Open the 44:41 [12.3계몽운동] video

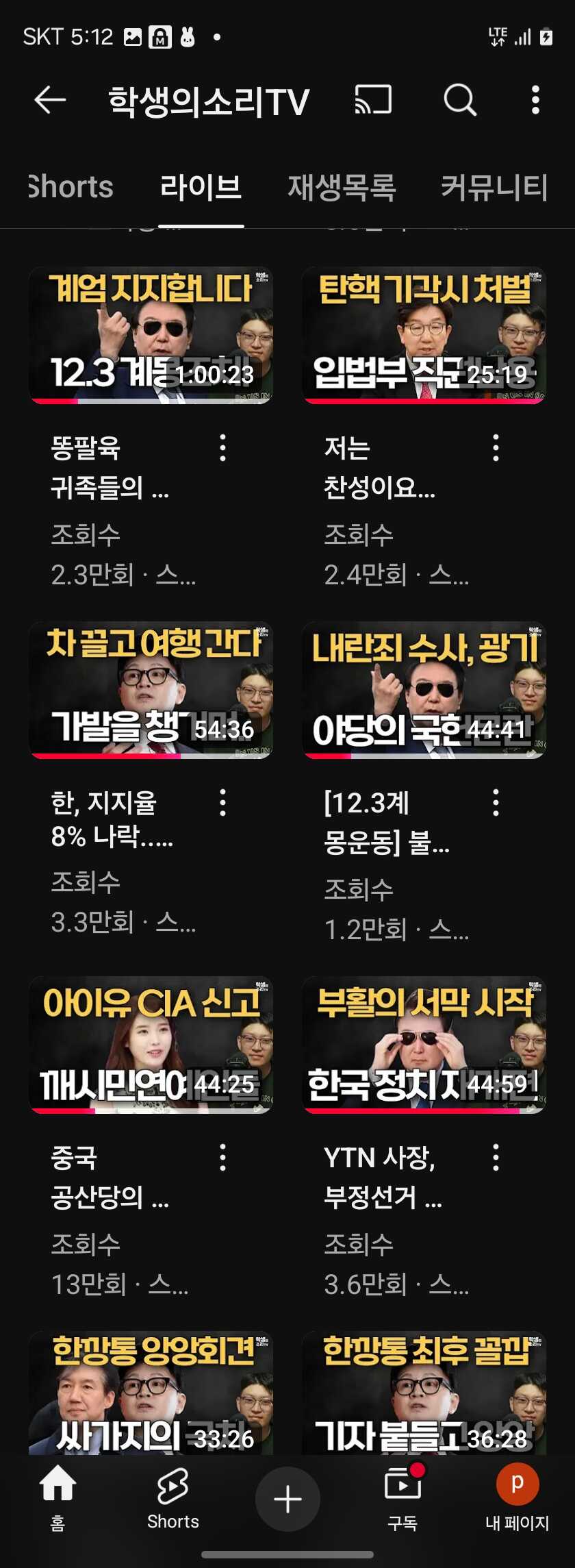[424, 690]
